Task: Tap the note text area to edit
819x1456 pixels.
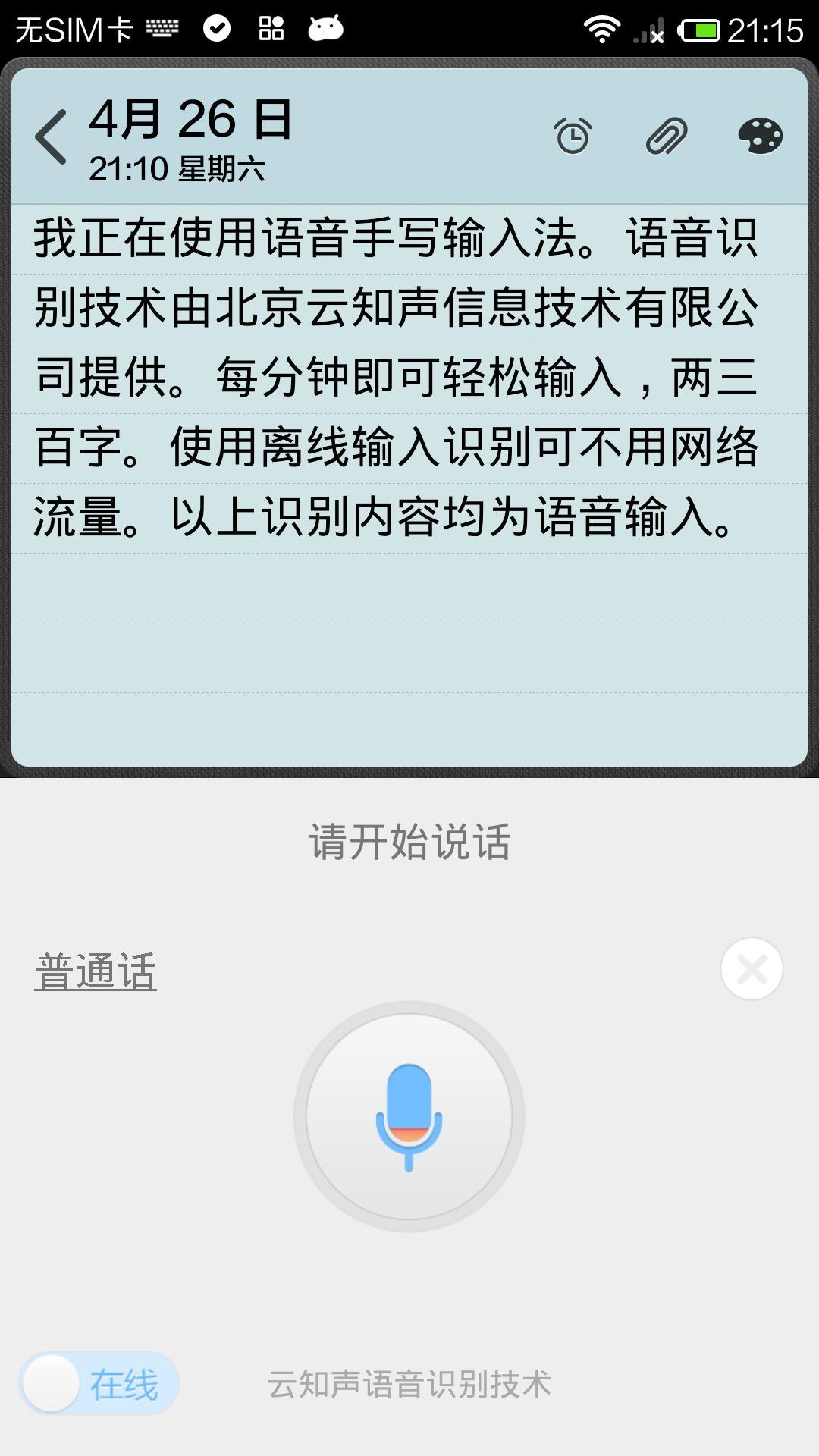Action: point(394,378)
